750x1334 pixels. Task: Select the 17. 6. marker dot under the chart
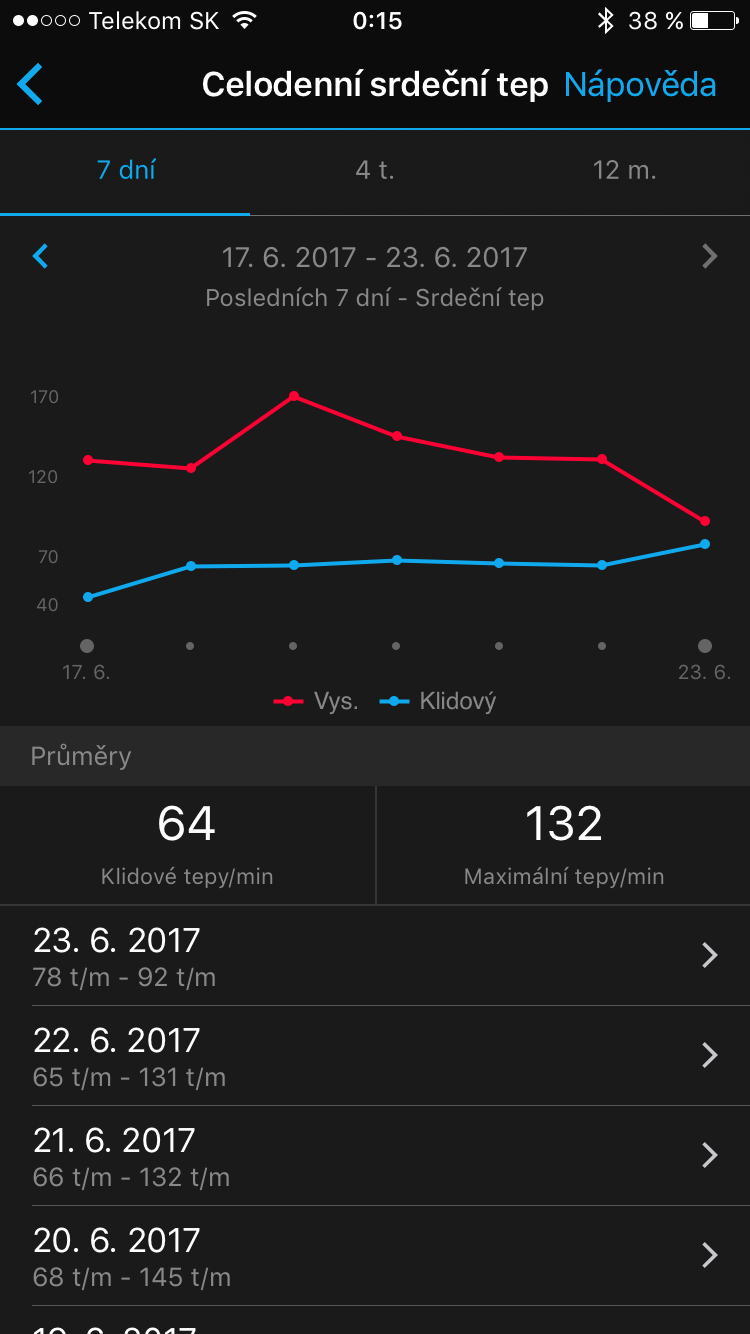pos(87,645)
